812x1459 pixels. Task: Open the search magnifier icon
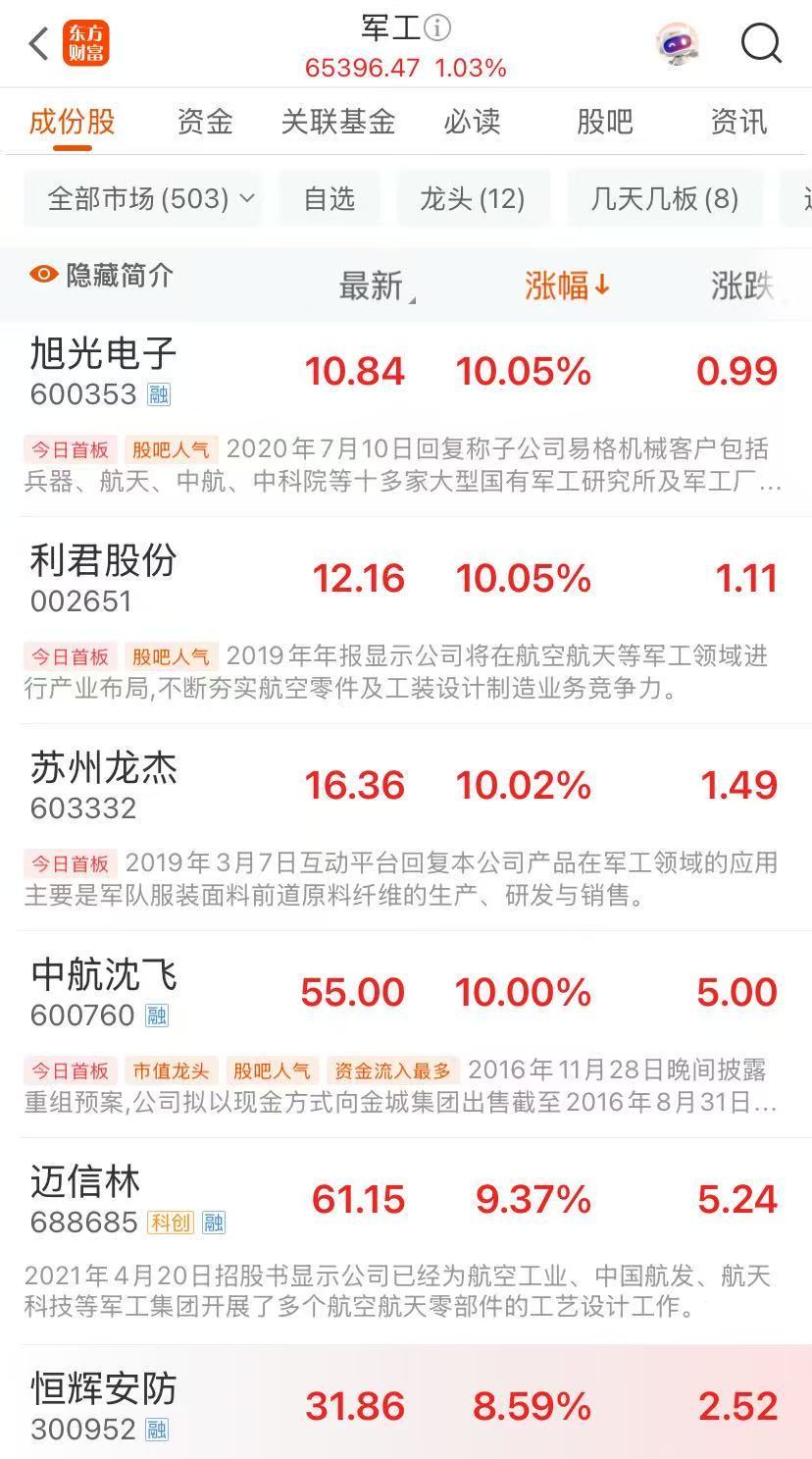click(761, 44)
